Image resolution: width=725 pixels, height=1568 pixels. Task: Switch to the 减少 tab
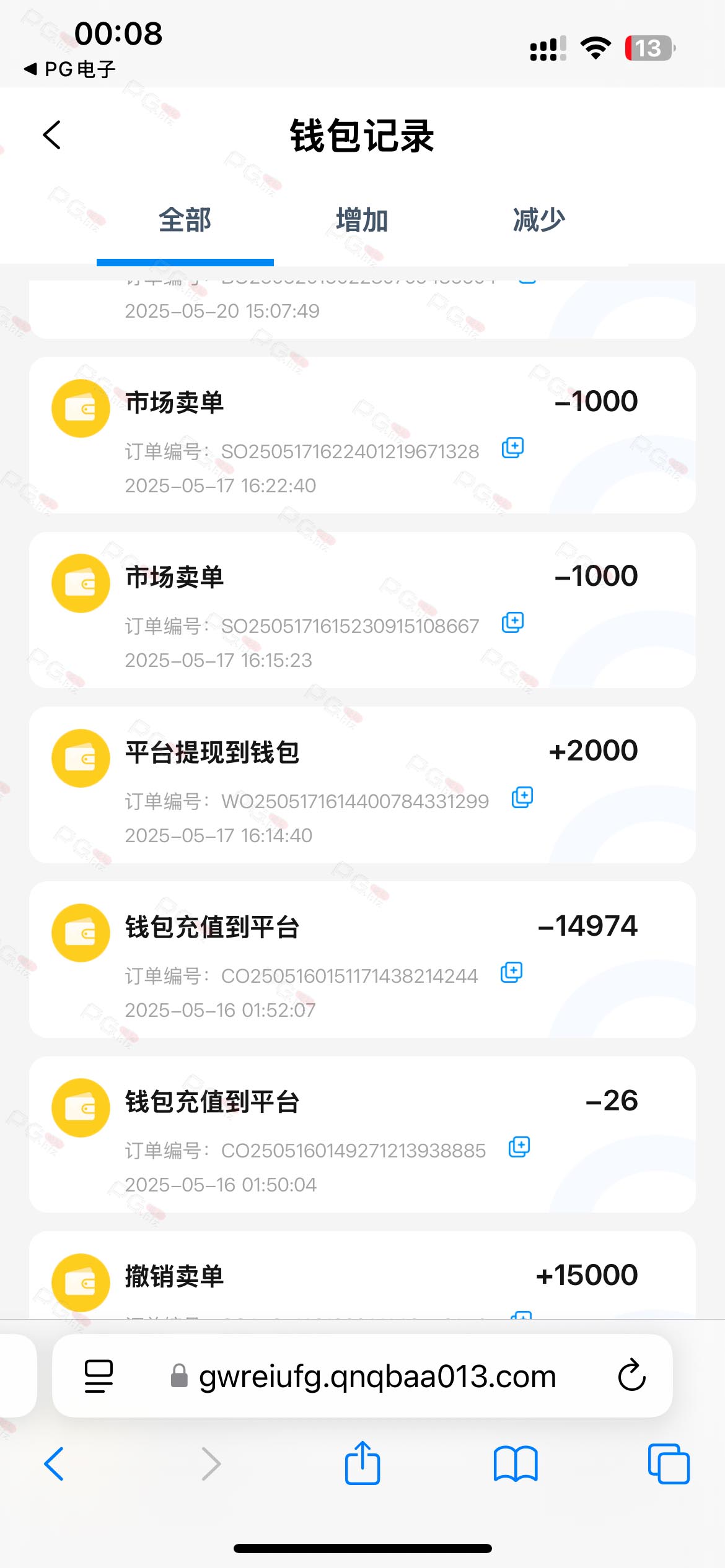tap(538, 220)
